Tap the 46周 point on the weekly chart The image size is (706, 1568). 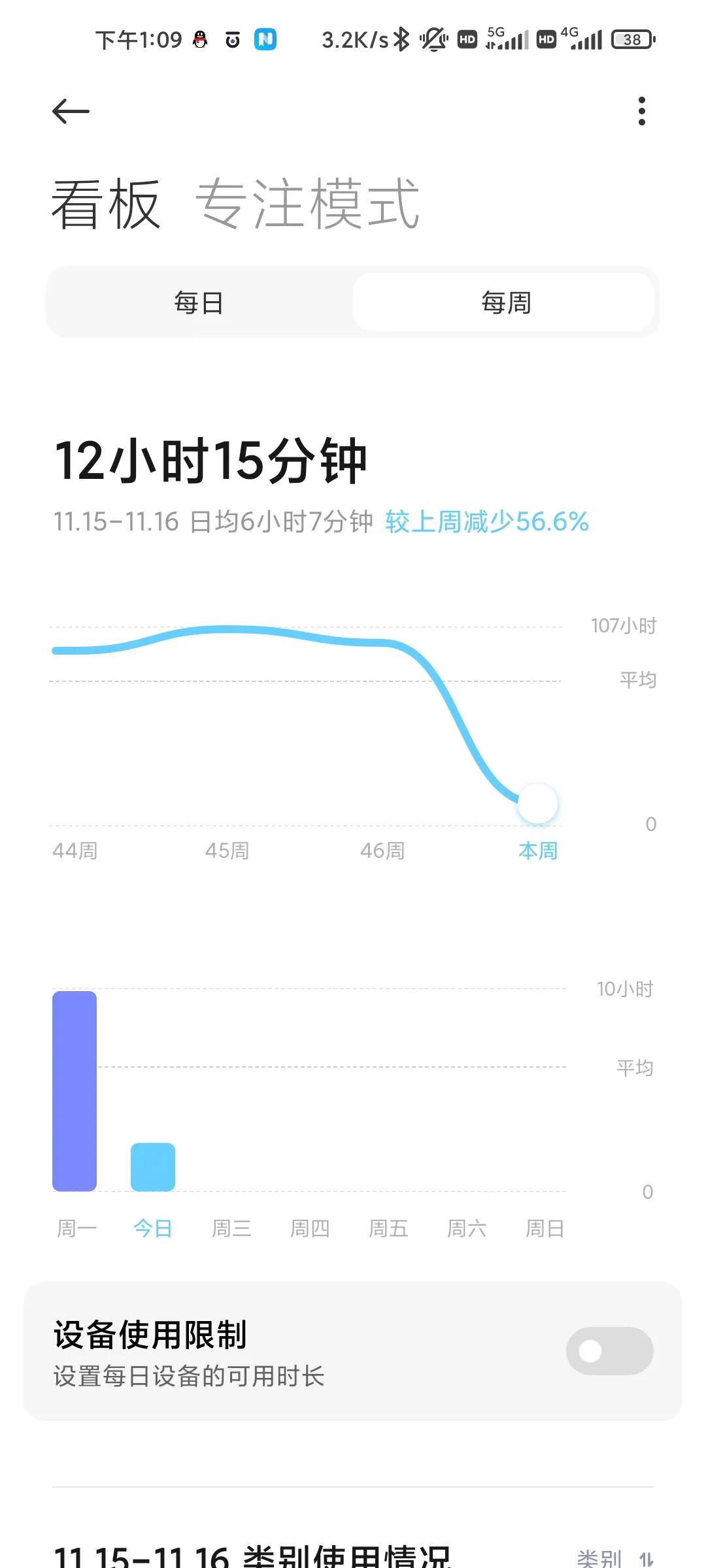click(x=382, y=643)
